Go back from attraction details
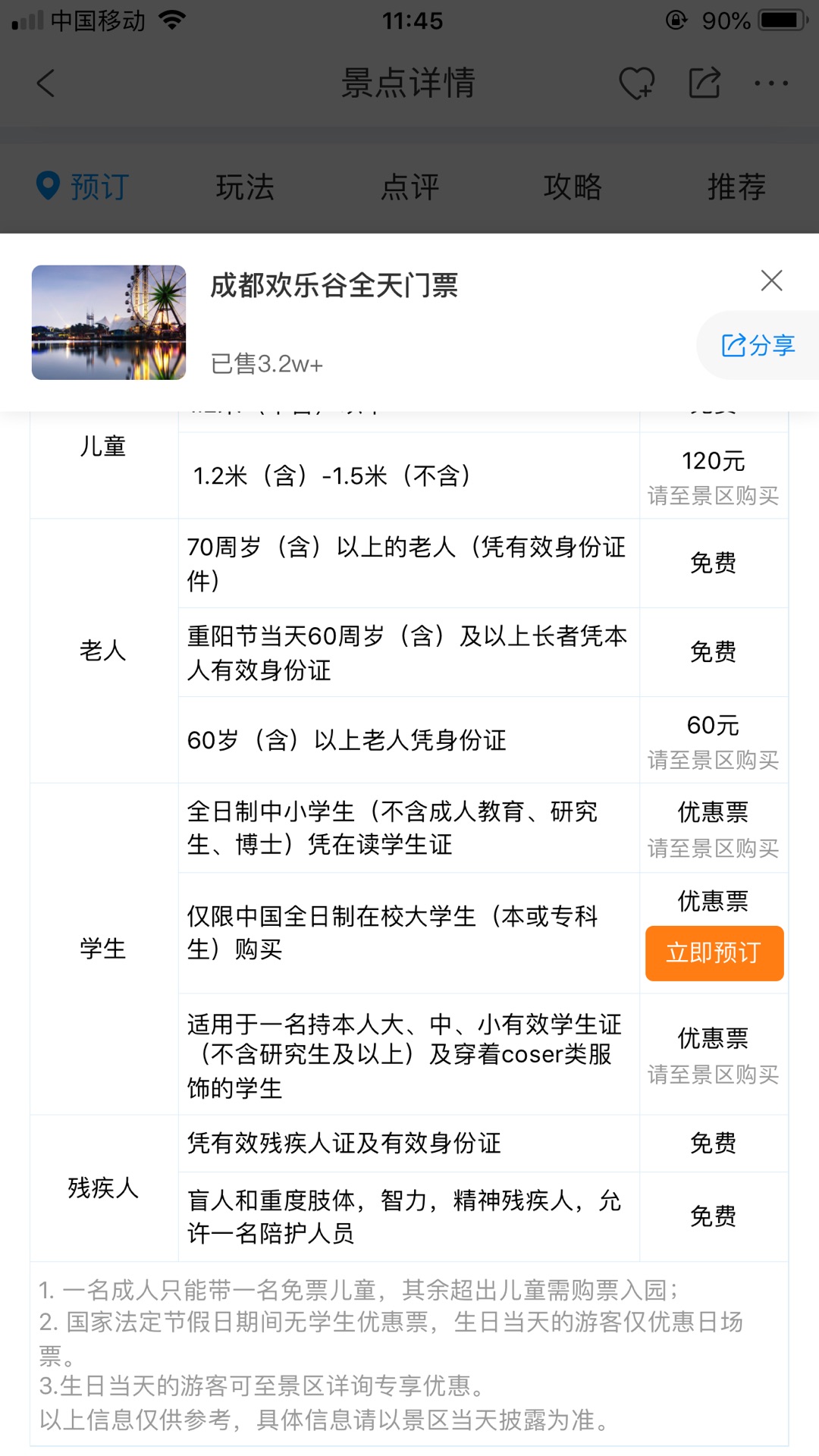This screenshot has width=819, height=1456. point(46,83)
